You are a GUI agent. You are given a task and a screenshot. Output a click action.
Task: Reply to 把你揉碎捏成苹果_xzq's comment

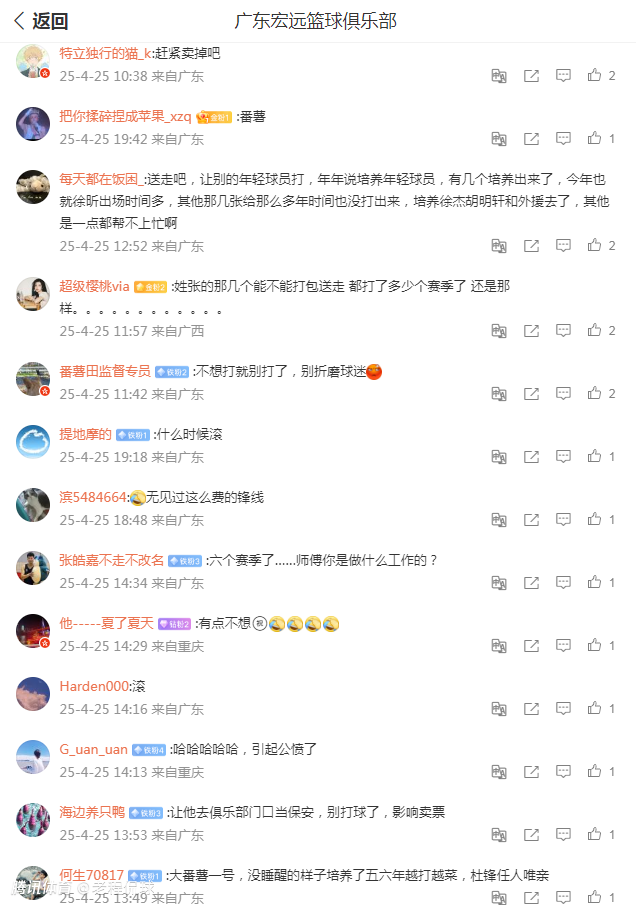tap(563, 139)
